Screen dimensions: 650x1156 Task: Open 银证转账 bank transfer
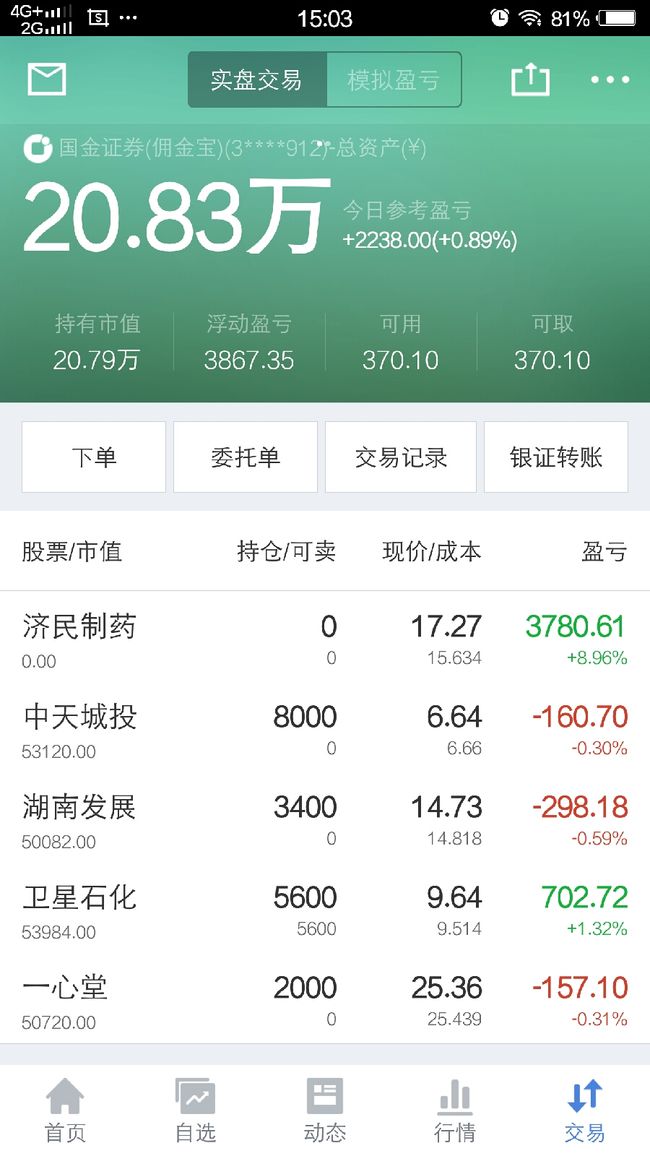click(556, 457)
